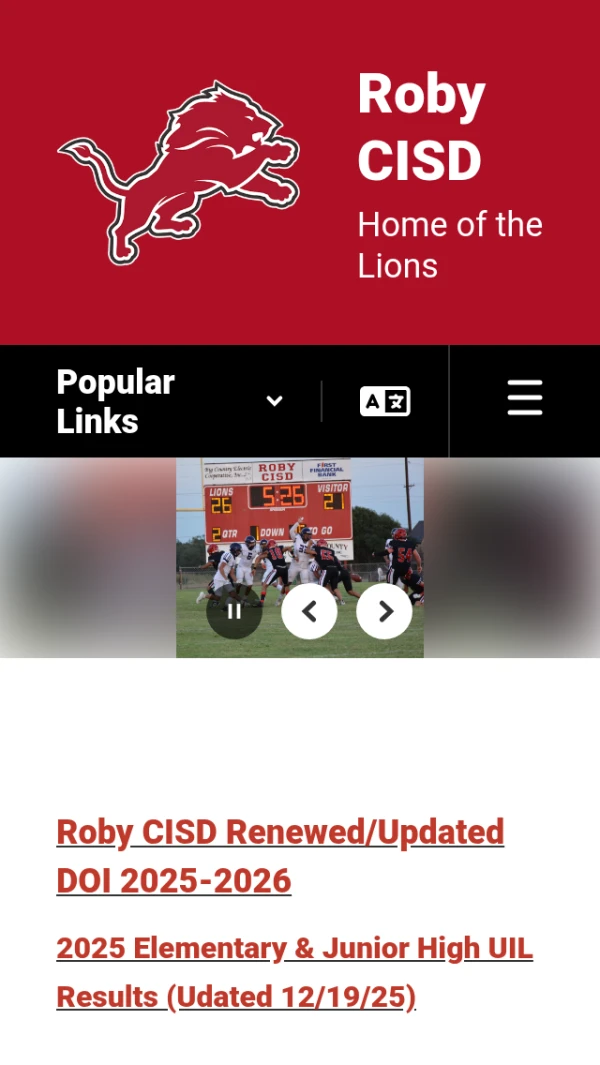
Task: Open Roby CISD Renewed/Updated DOI 2025-2026 link
Action: tap(280, 855)
